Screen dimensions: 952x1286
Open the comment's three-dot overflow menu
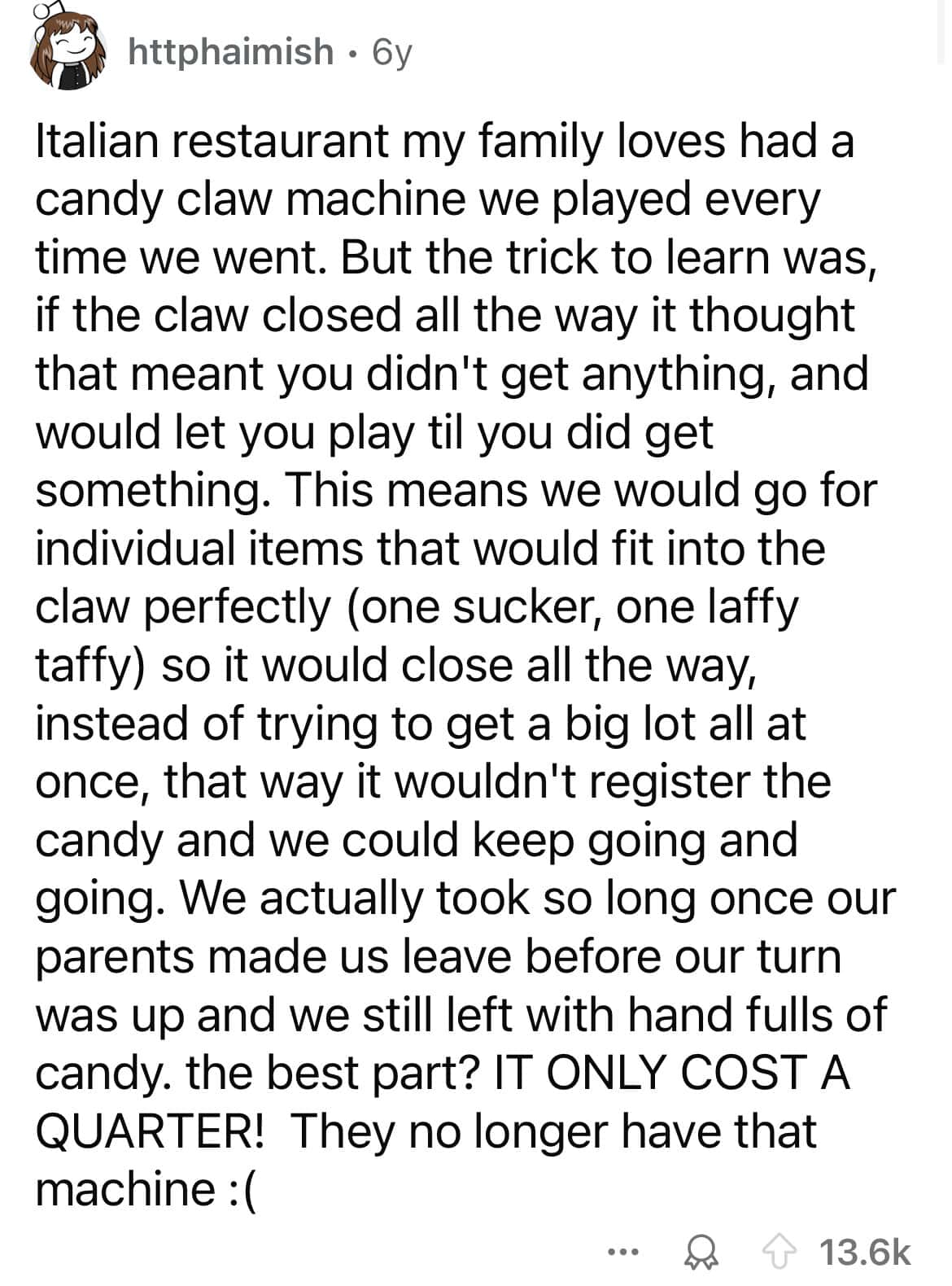[622, 1253]
